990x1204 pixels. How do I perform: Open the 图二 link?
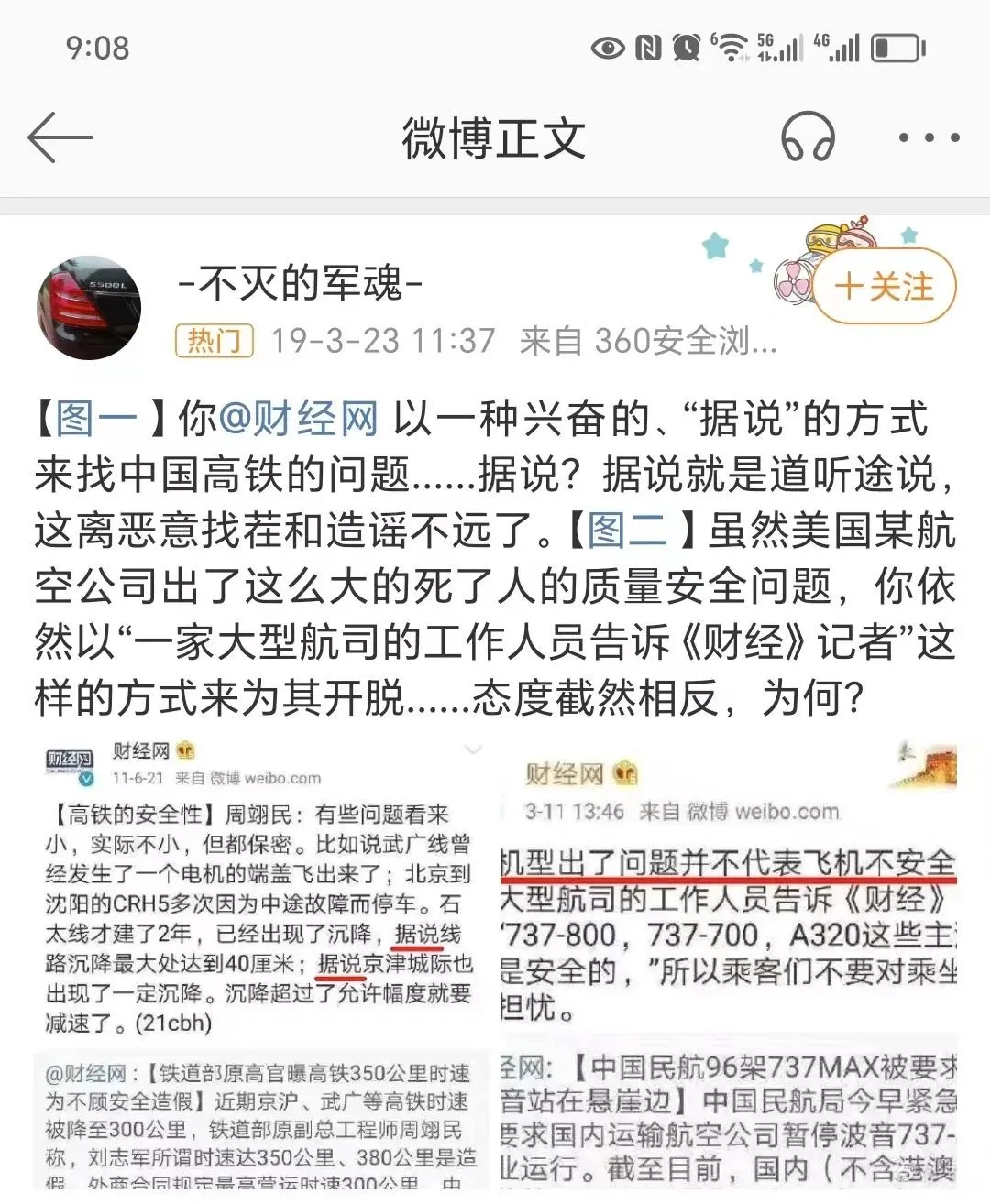click(x=627, y=531)
